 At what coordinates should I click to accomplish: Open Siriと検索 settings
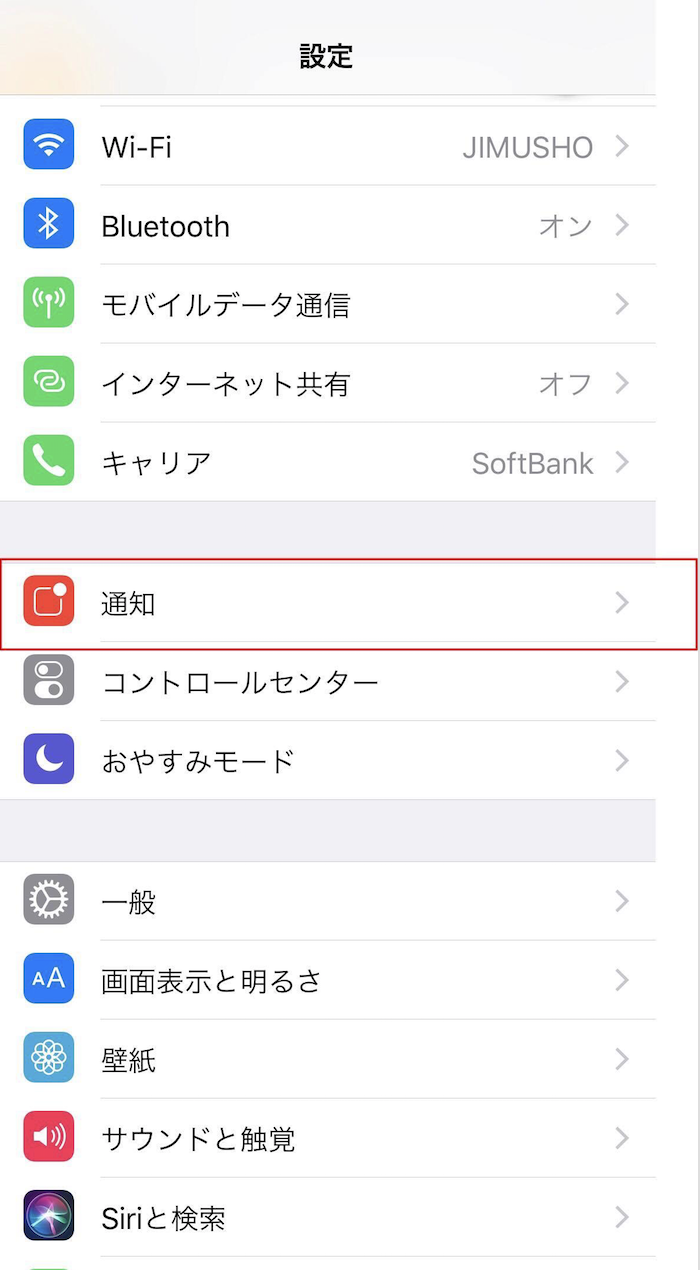(x=328, y=1217)
